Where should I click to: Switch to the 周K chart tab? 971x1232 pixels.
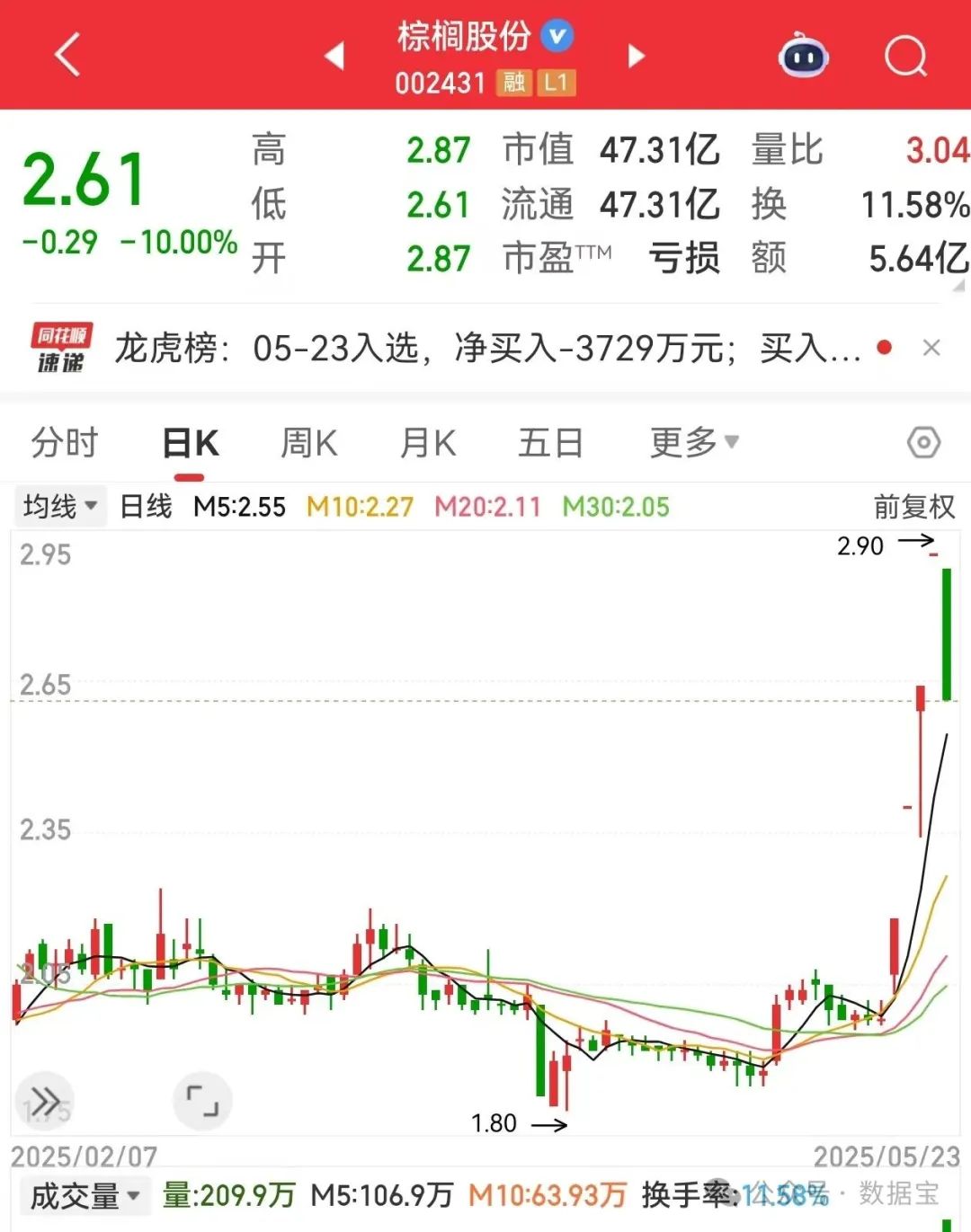click(308, 443)
